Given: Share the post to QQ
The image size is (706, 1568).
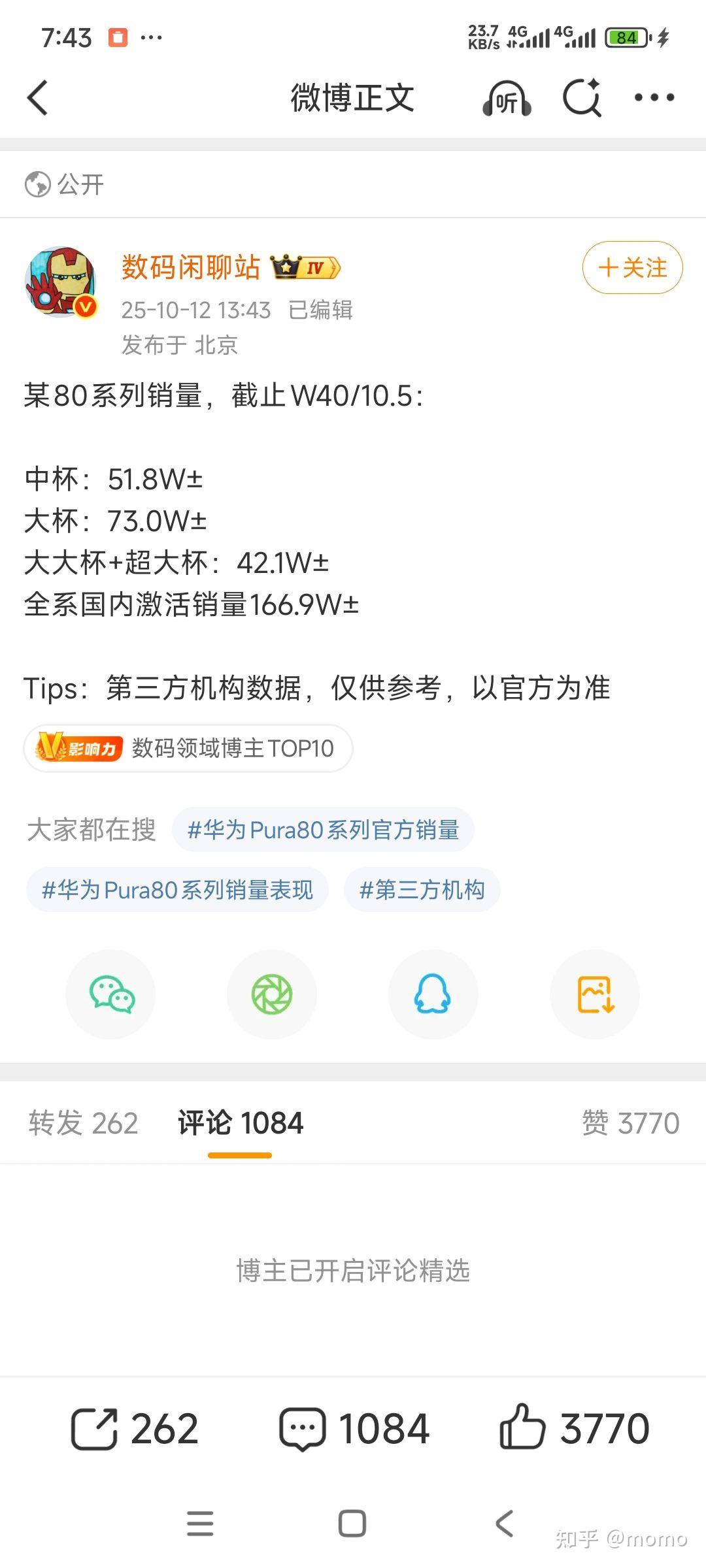Looking at the screenshot, I should coord(433,994).
